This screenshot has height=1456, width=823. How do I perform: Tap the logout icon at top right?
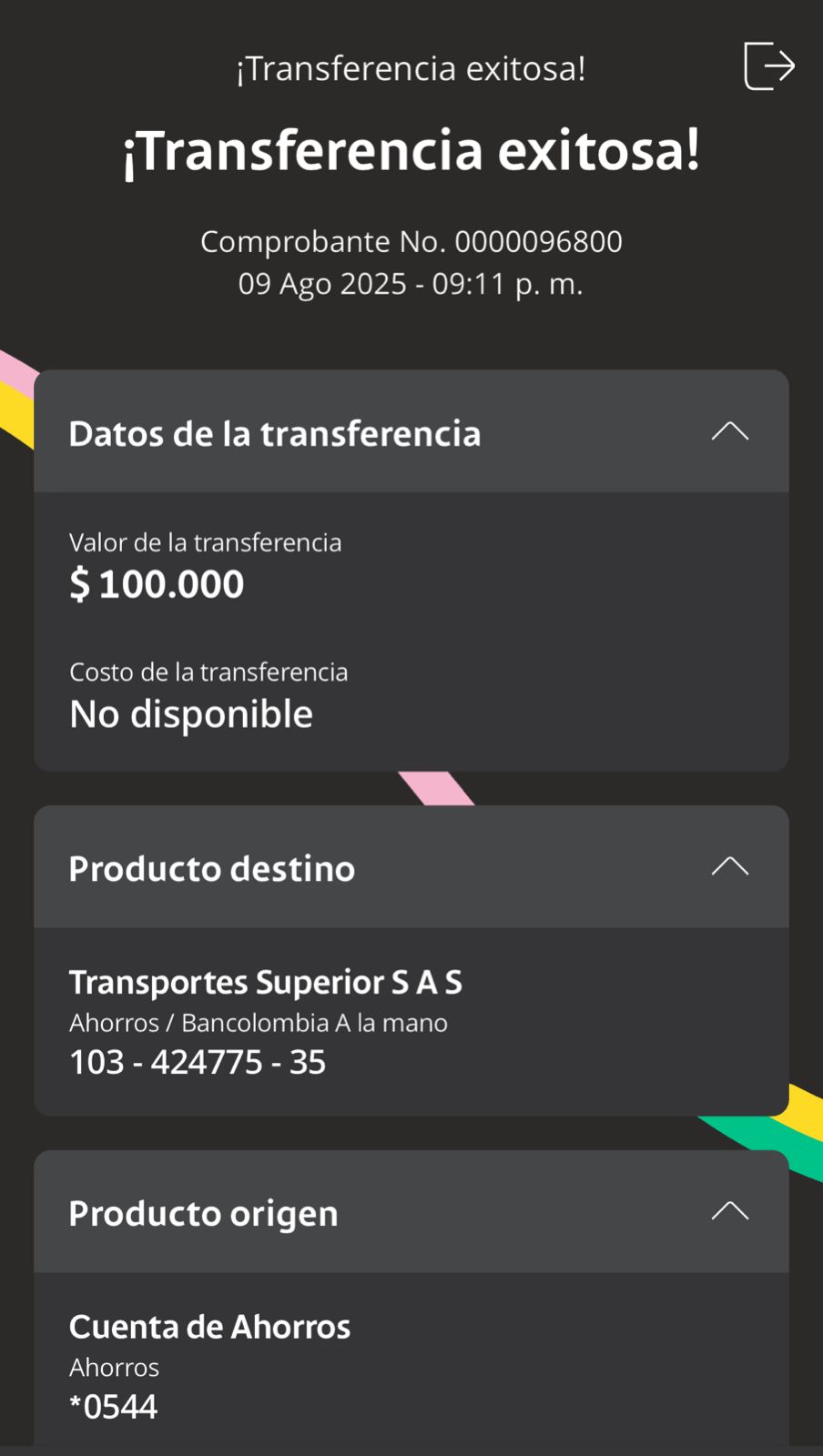click(x=768, y=66)
